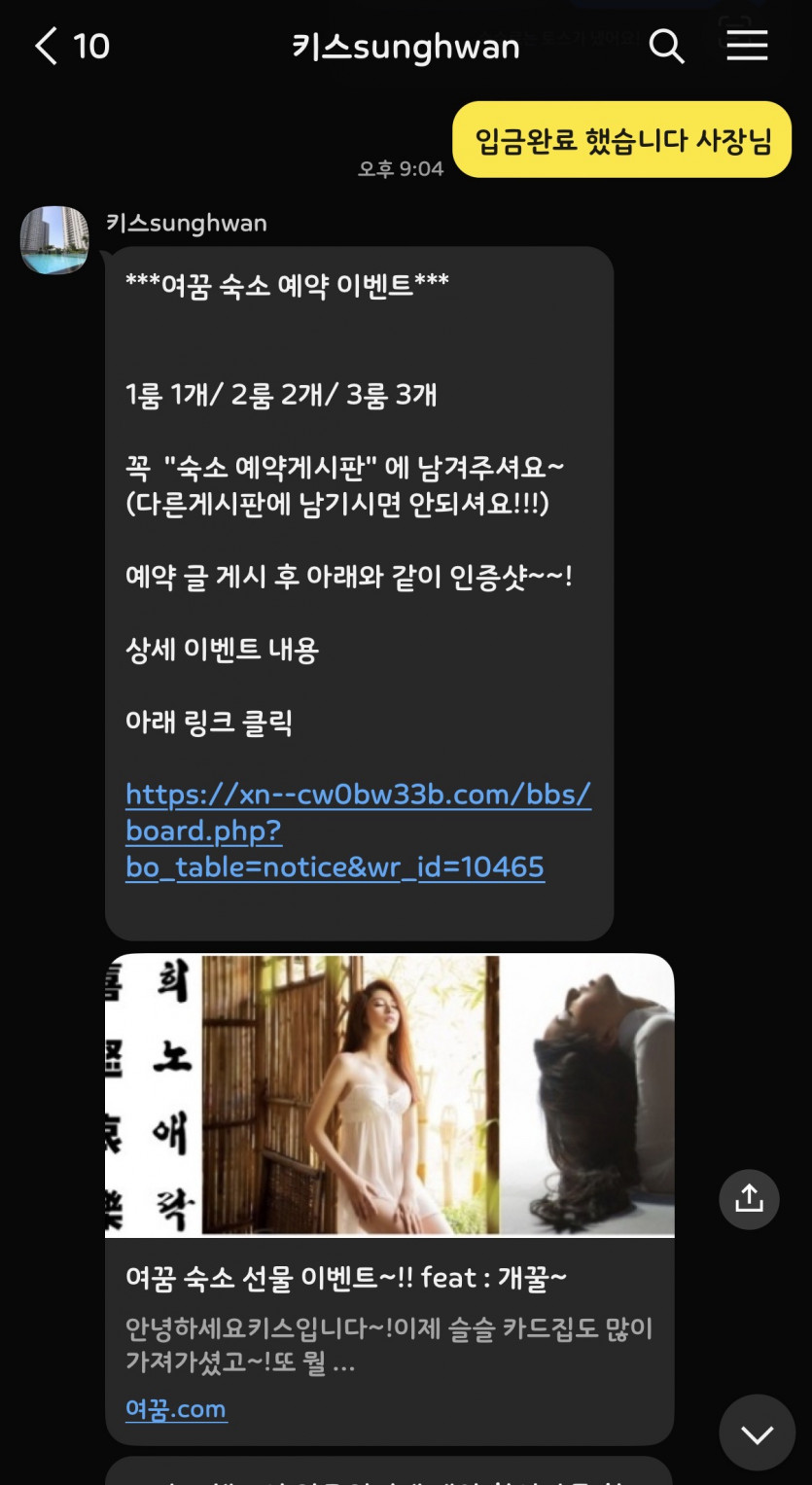Open 키스sunghwan's profile picture
This screenshot has width=812, height=1485.
pos(54,239)
